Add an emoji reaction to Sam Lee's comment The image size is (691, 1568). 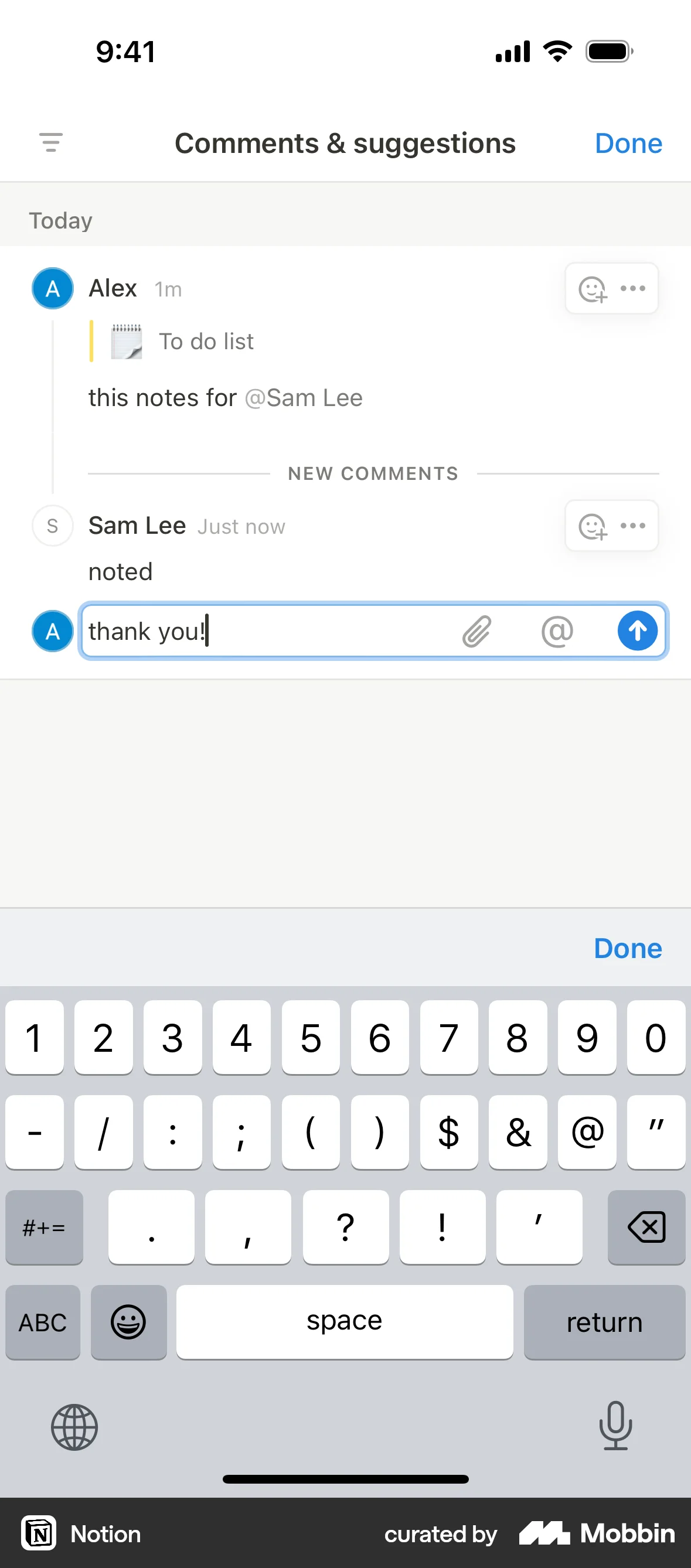[591, 526]
